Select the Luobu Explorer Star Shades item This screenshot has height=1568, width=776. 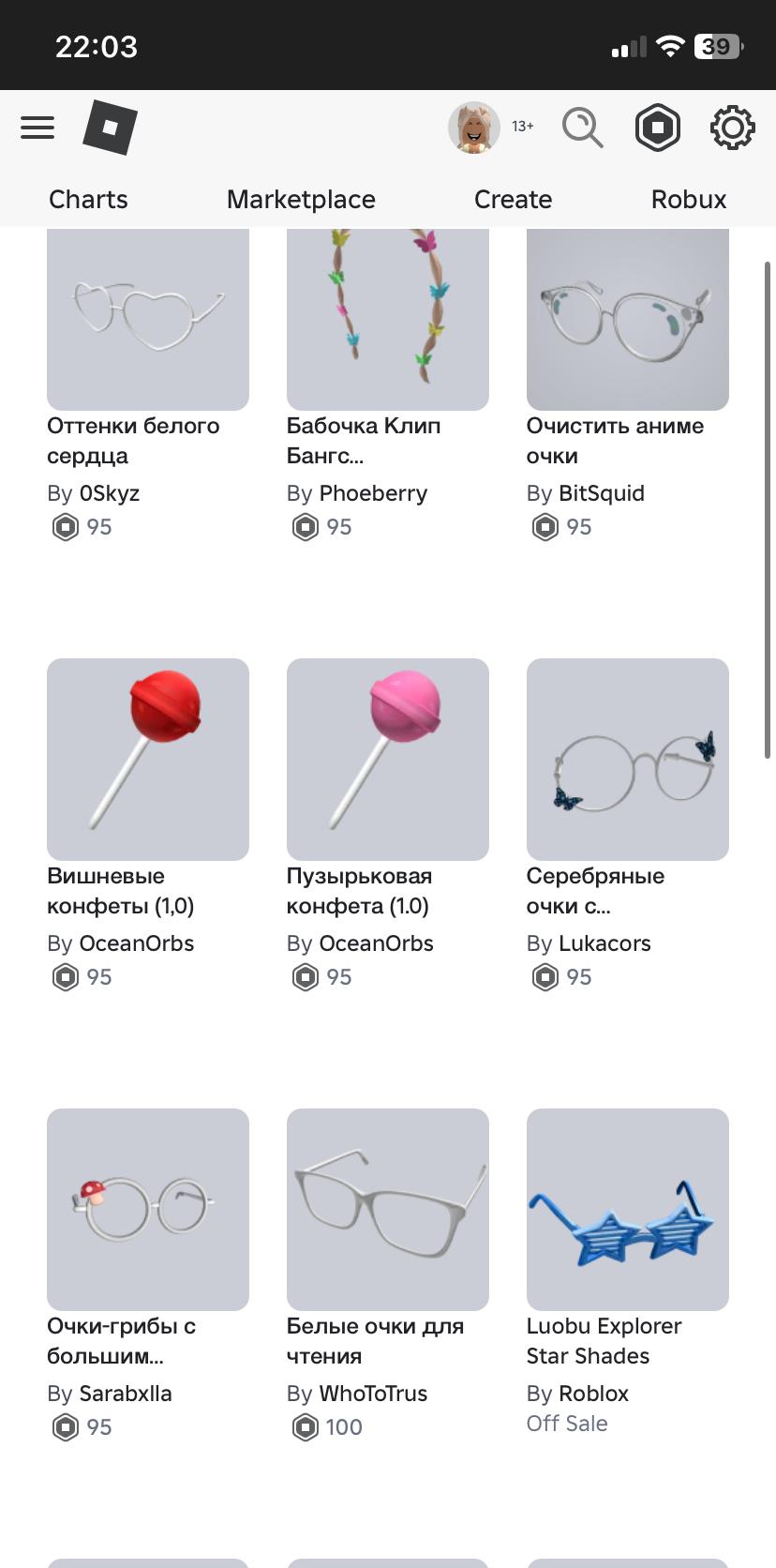tap(628, 1210)
